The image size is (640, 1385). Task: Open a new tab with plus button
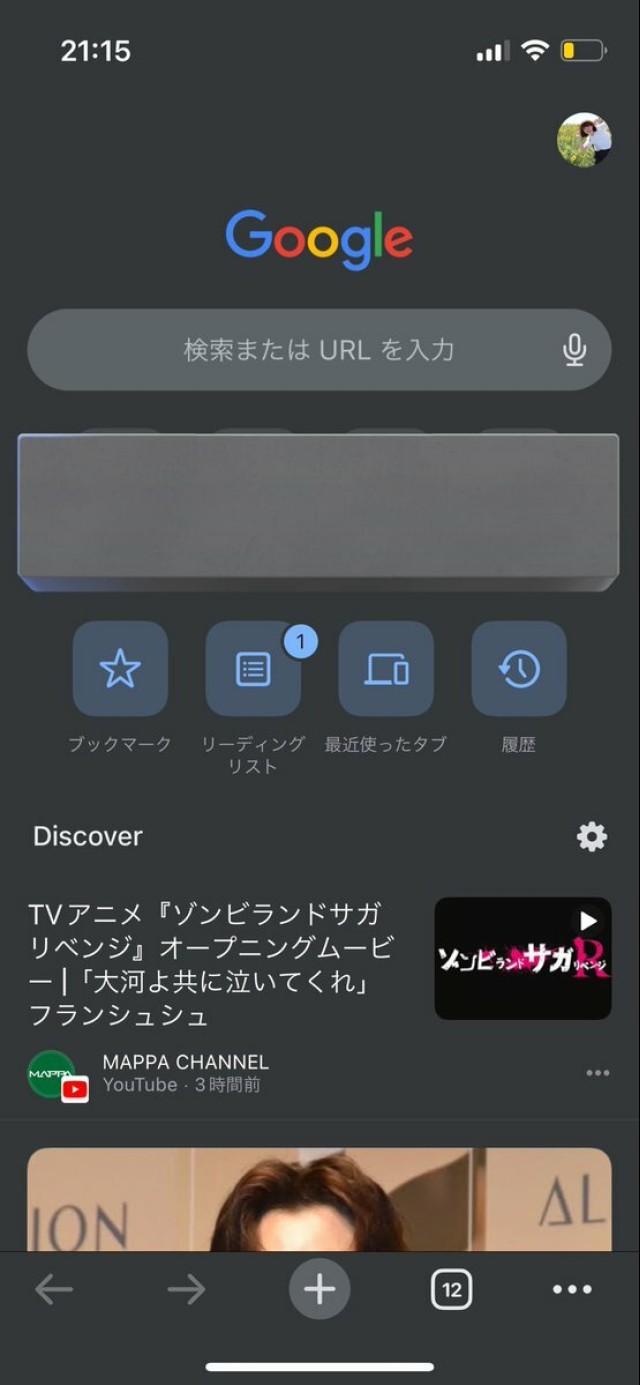320,1289
